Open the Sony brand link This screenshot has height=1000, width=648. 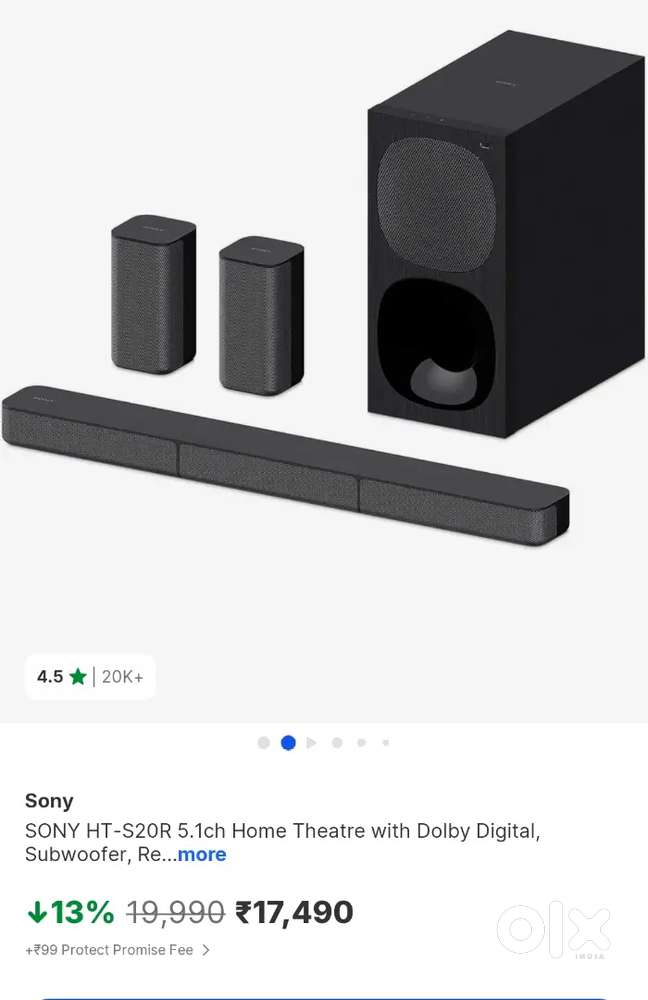click(49, 801)
